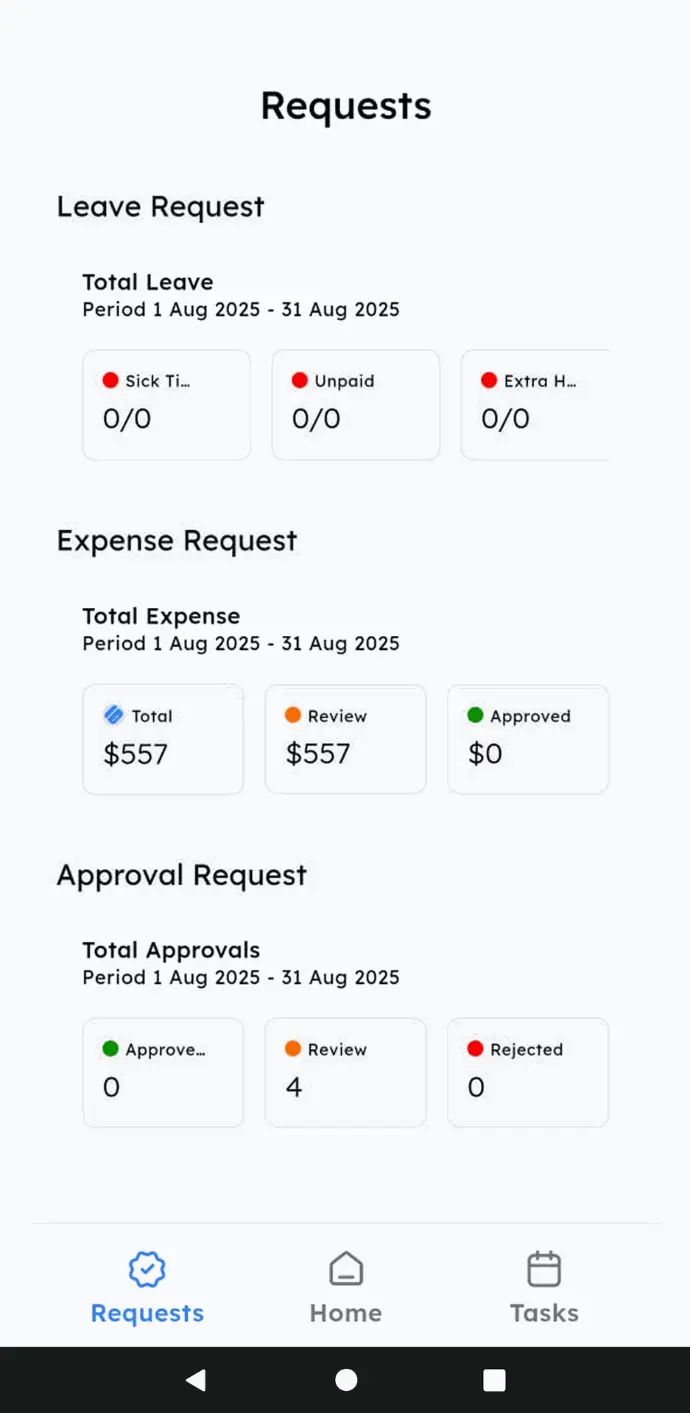Screen dimensions: 690x1413
Task: Open the Approved expenses card
Action: click(527, 739)
